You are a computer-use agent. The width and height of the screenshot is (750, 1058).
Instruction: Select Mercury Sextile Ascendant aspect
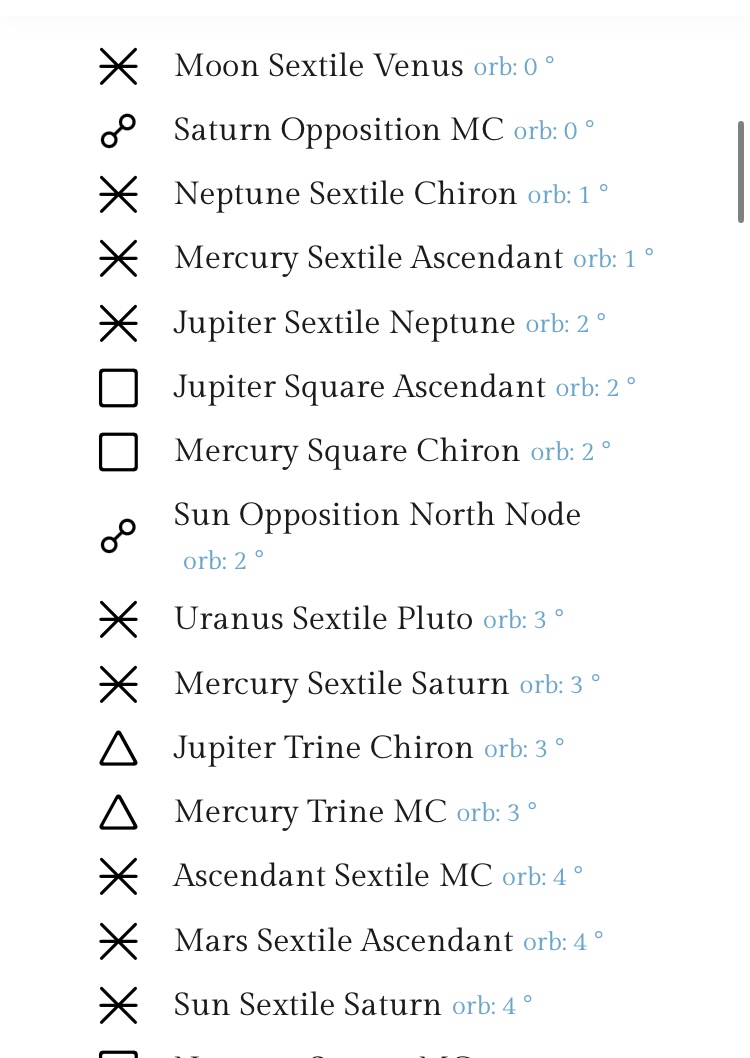tap(368, 258)
